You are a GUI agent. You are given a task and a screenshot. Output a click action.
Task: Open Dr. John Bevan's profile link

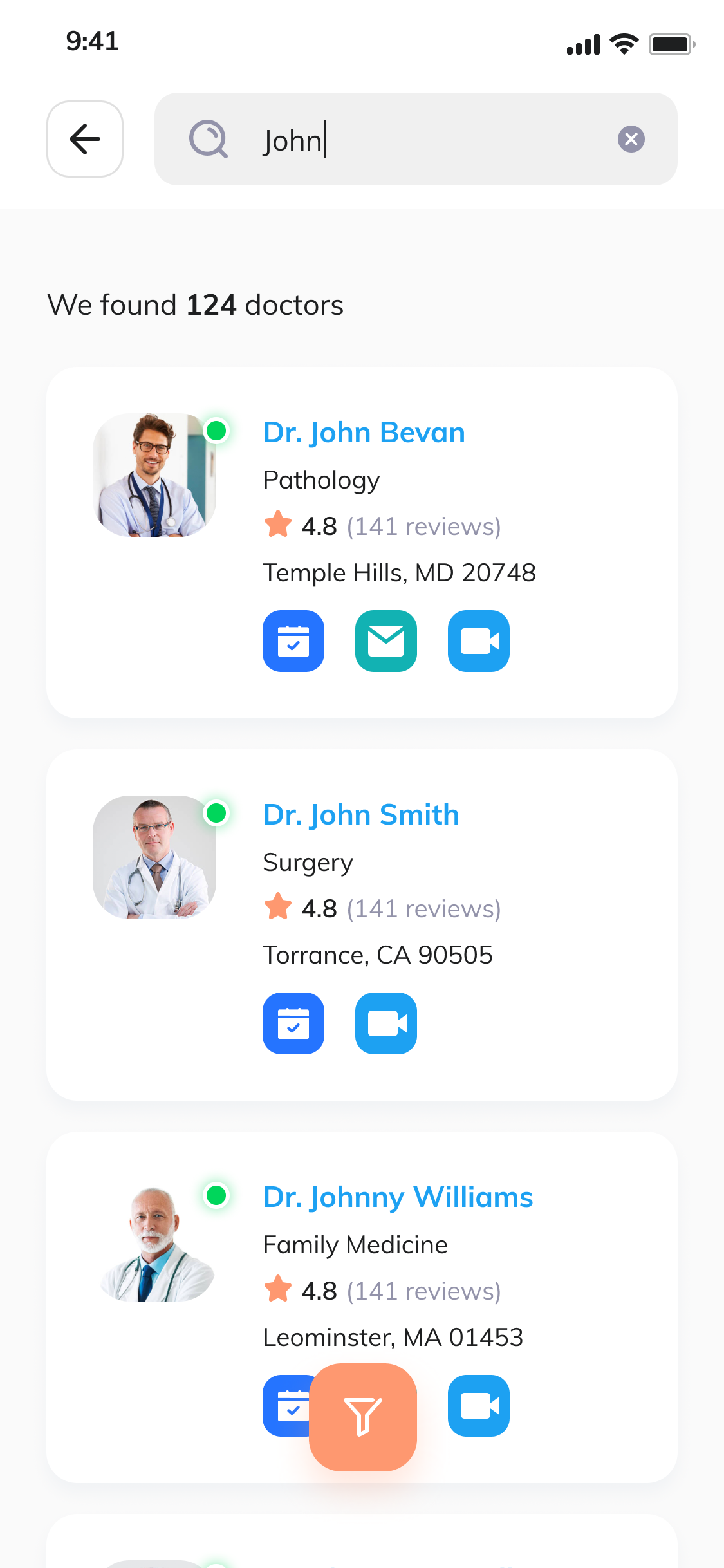pos(363,433)
